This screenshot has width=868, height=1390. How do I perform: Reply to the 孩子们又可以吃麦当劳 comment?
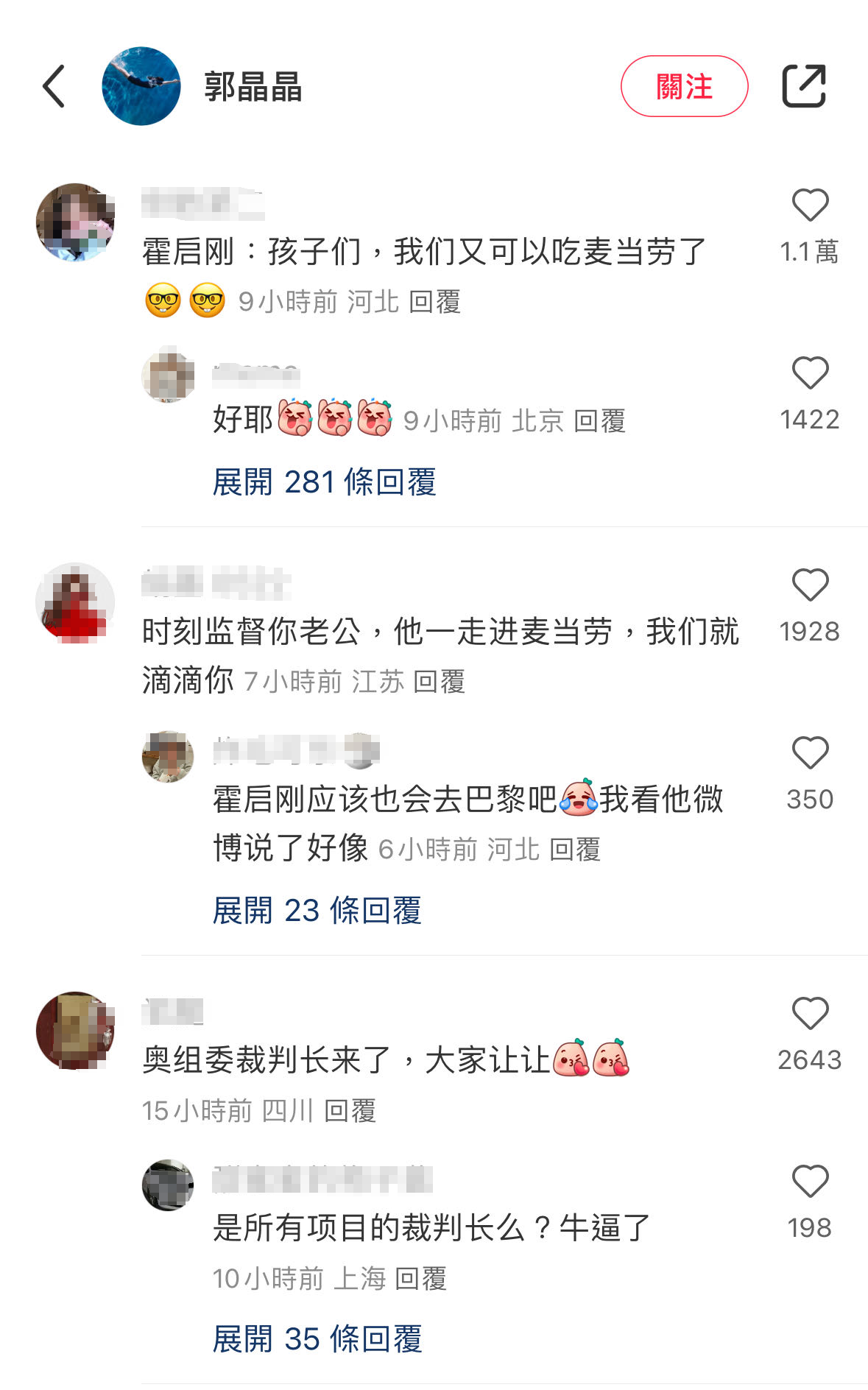click(x=434, y=302)
